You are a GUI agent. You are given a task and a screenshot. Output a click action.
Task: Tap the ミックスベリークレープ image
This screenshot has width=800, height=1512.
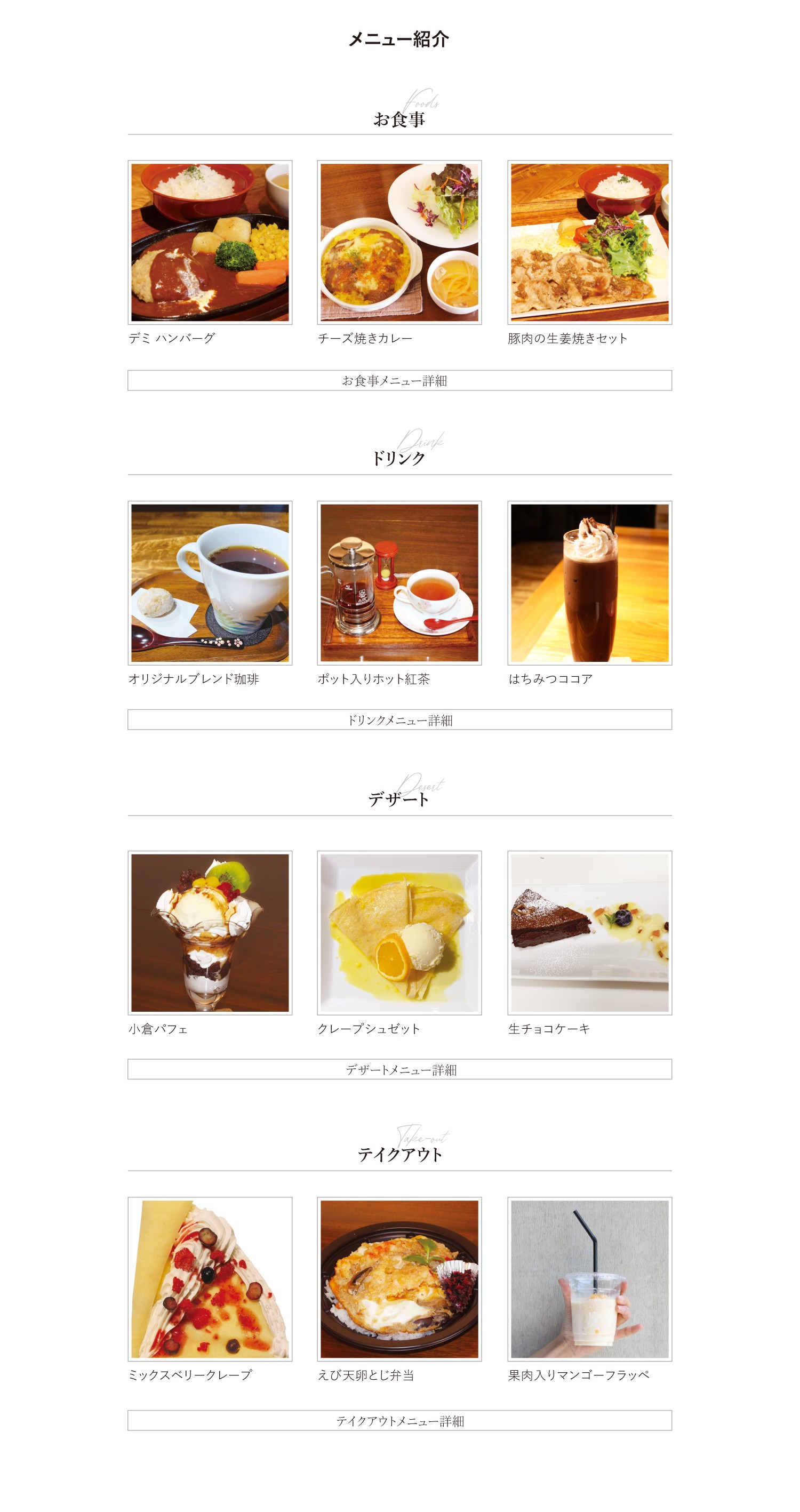210,1279
